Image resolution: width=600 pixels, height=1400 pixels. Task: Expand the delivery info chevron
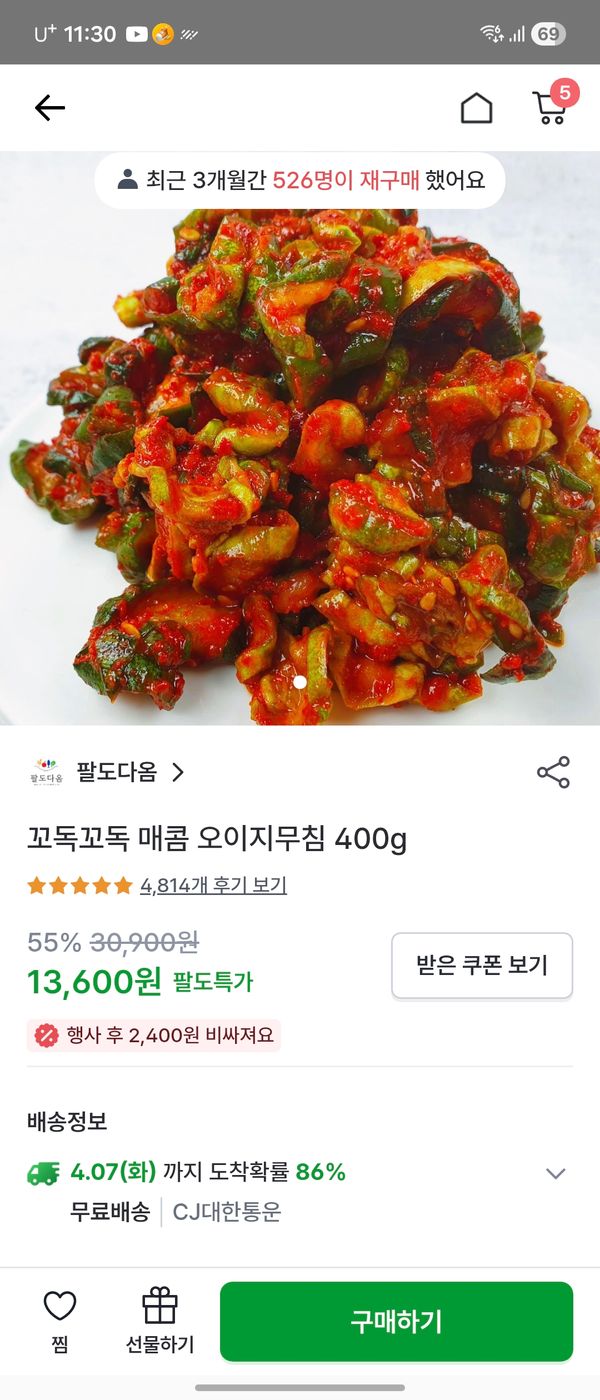pos(555,1173)
